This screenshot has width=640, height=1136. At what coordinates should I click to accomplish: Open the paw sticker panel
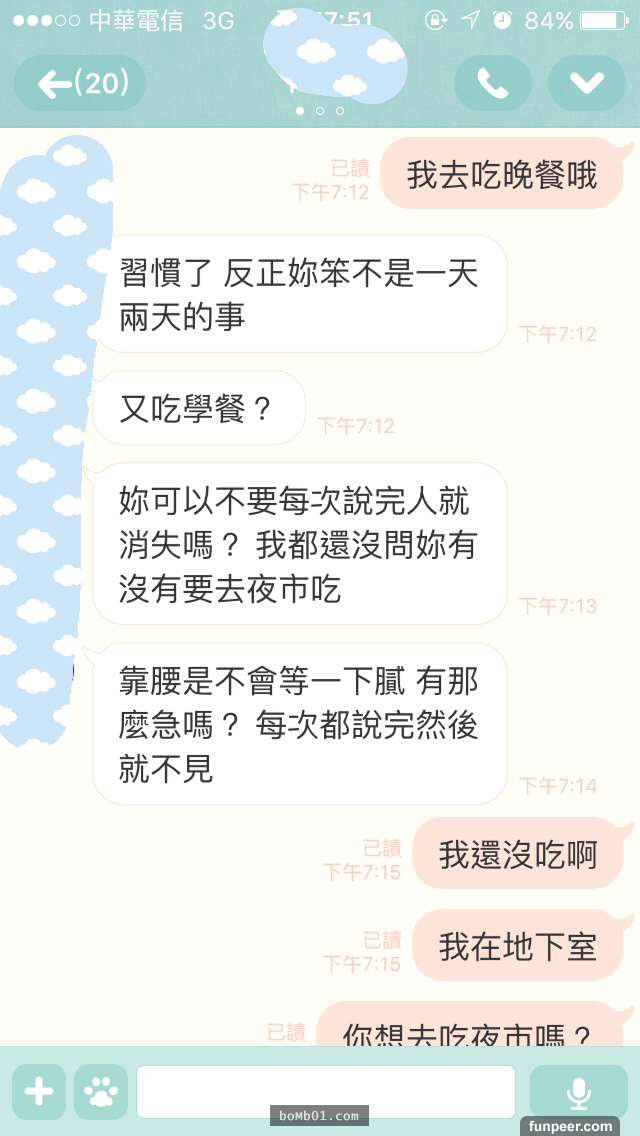click(101, 1091)
